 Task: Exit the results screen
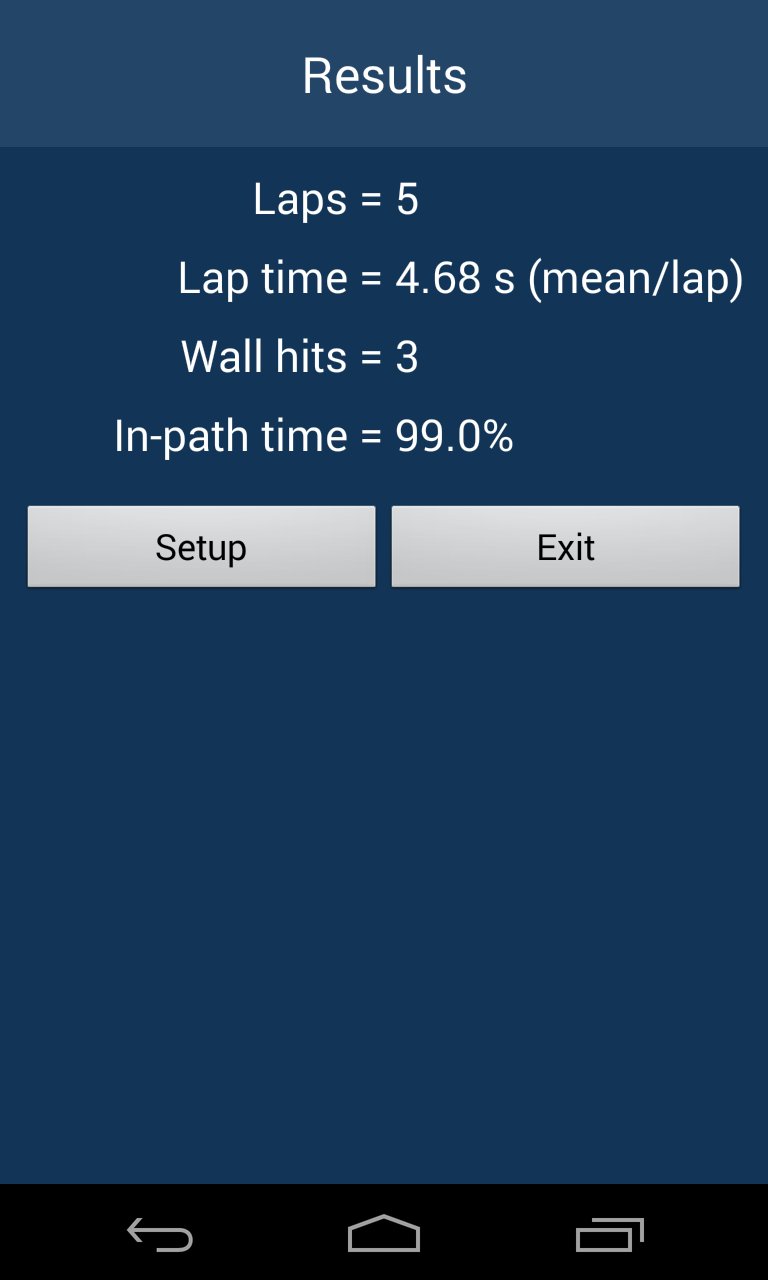click(565, 546)
